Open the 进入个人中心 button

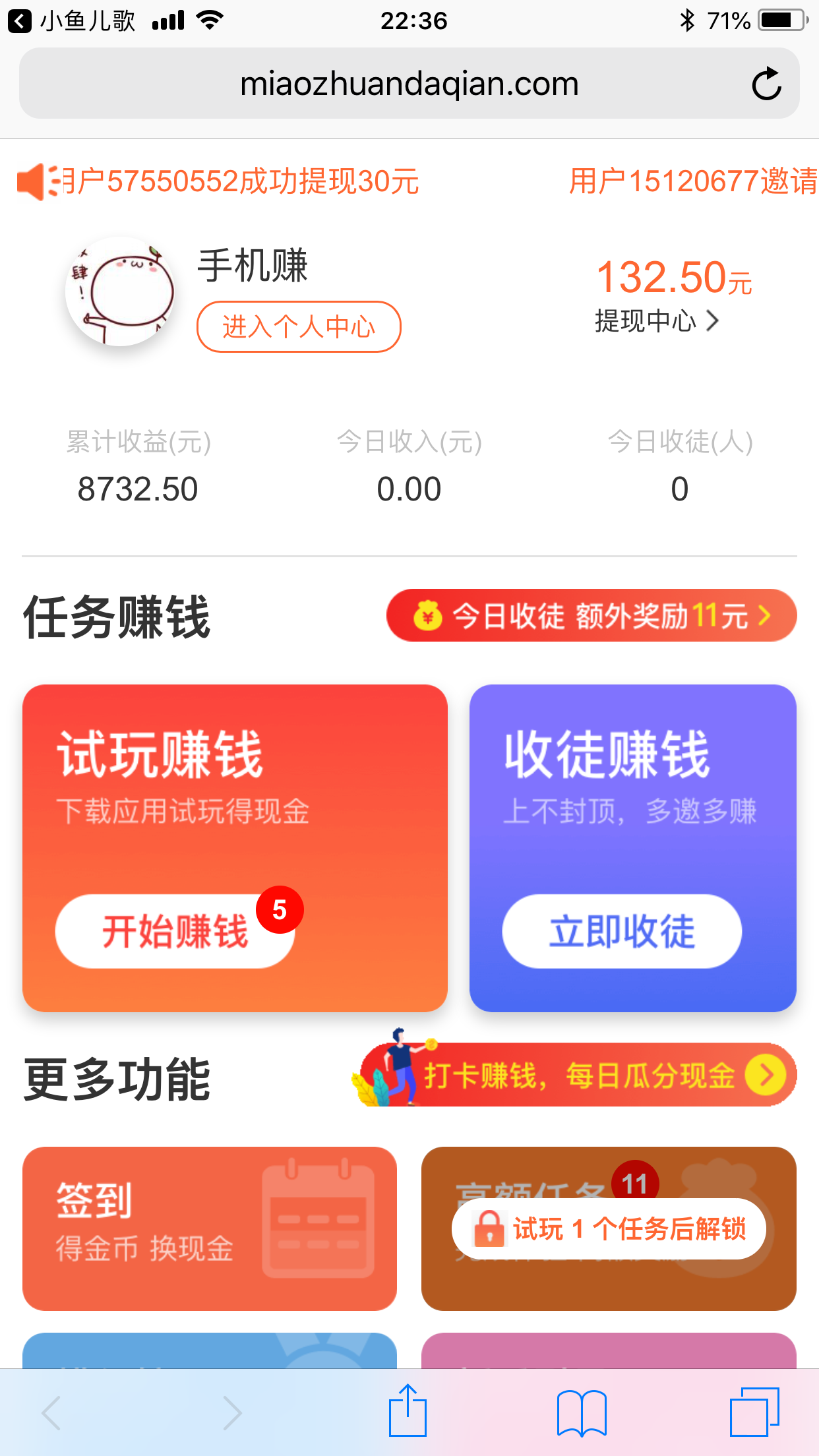pos(298,326)
